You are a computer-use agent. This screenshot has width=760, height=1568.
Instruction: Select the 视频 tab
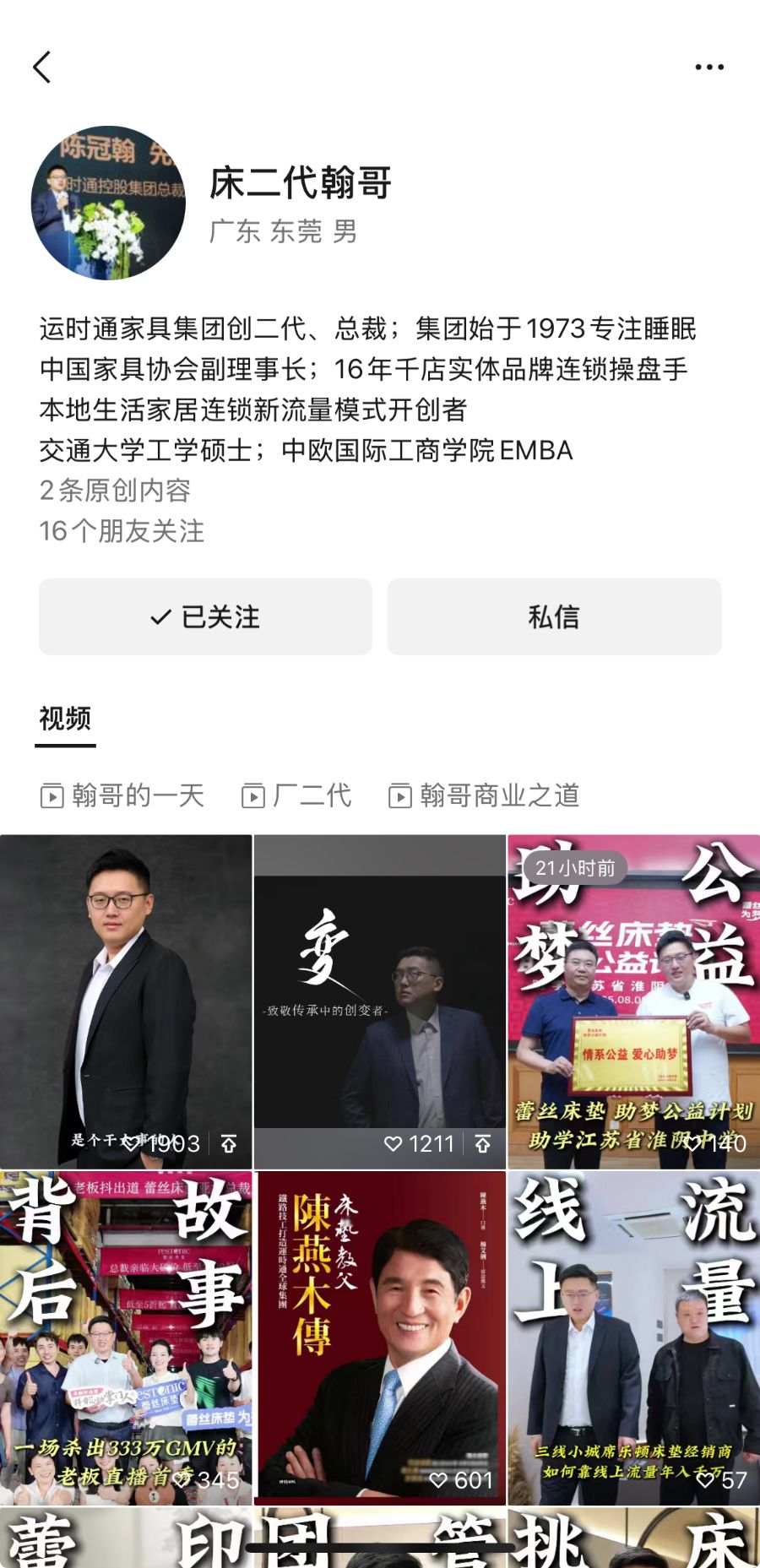65,719
